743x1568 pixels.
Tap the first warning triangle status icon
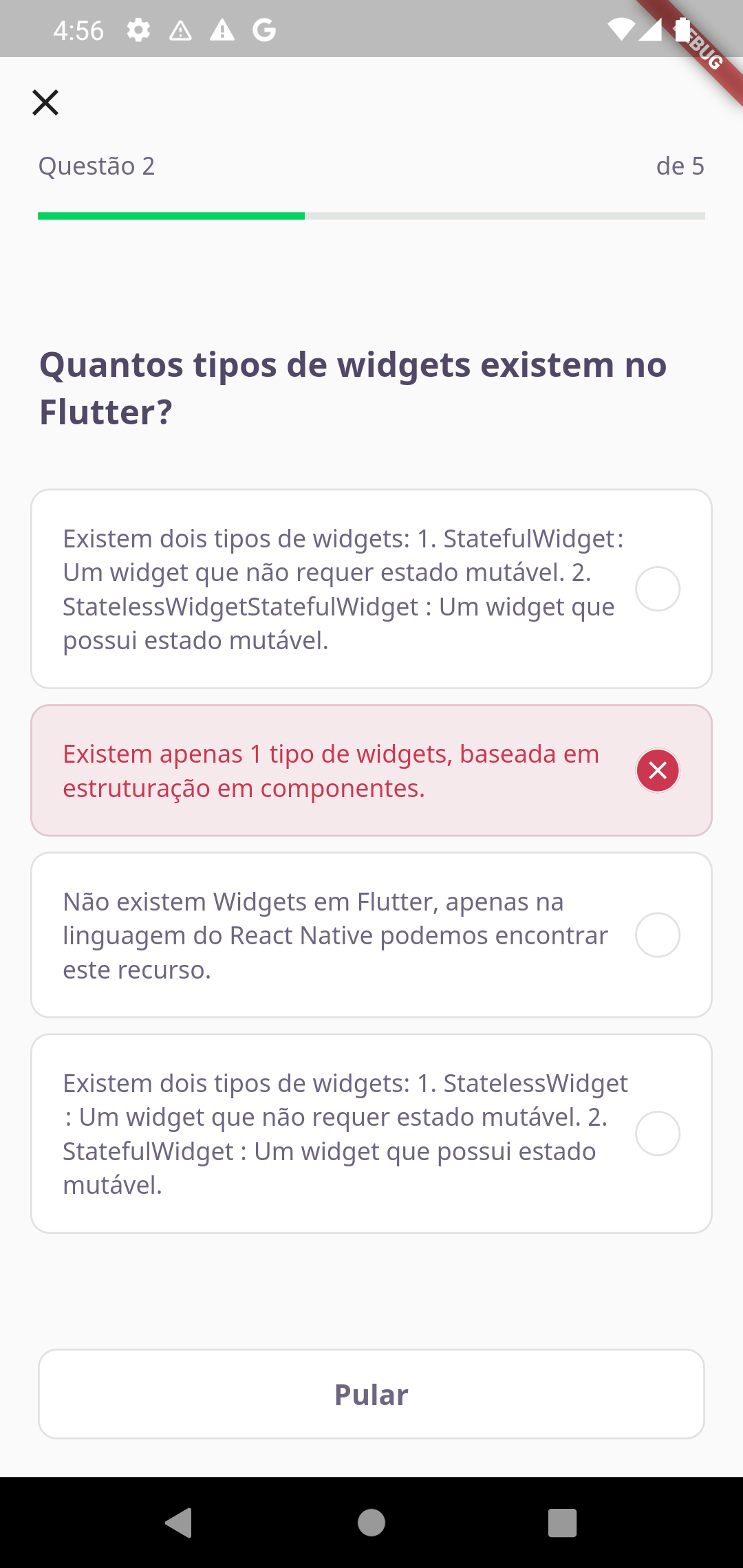180,29
